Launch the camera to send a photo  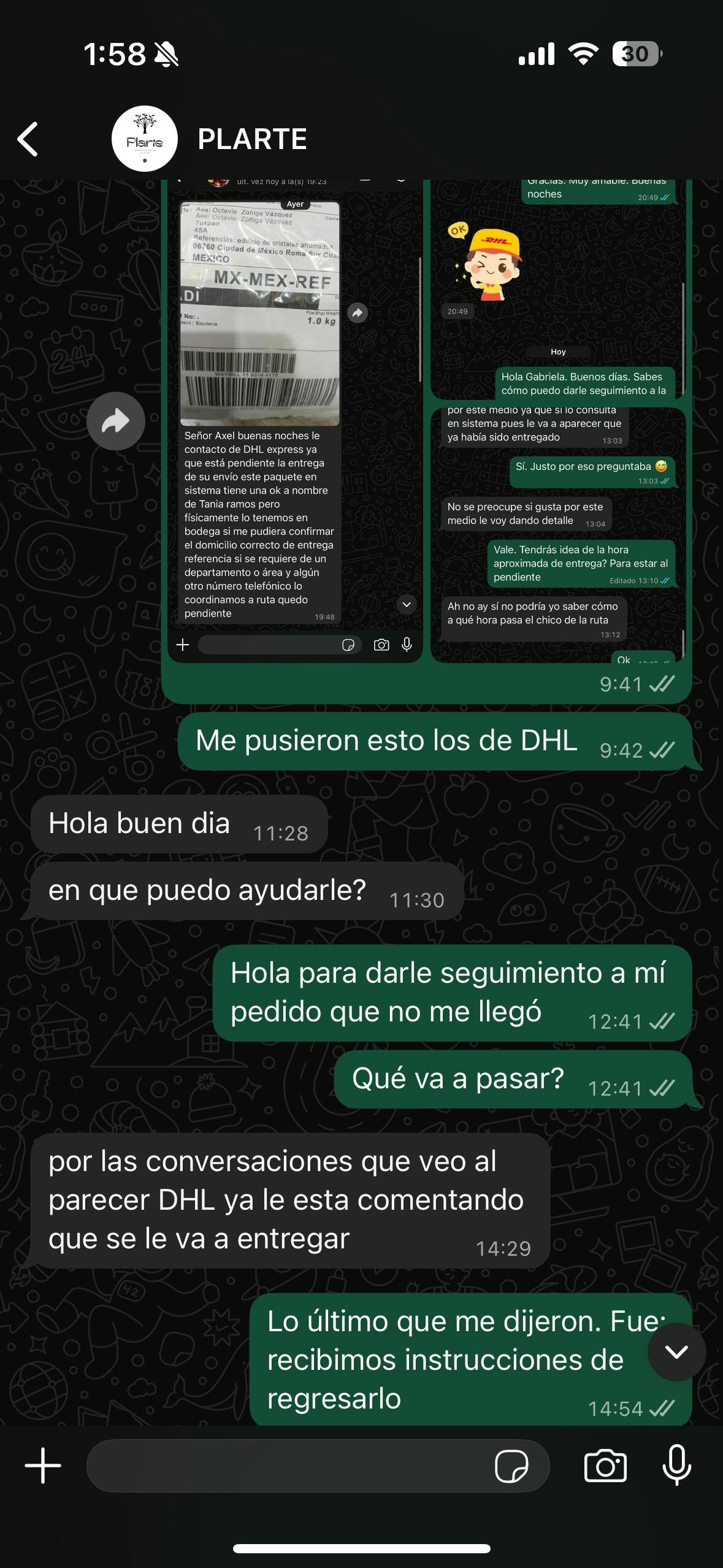click(605, 1466)
